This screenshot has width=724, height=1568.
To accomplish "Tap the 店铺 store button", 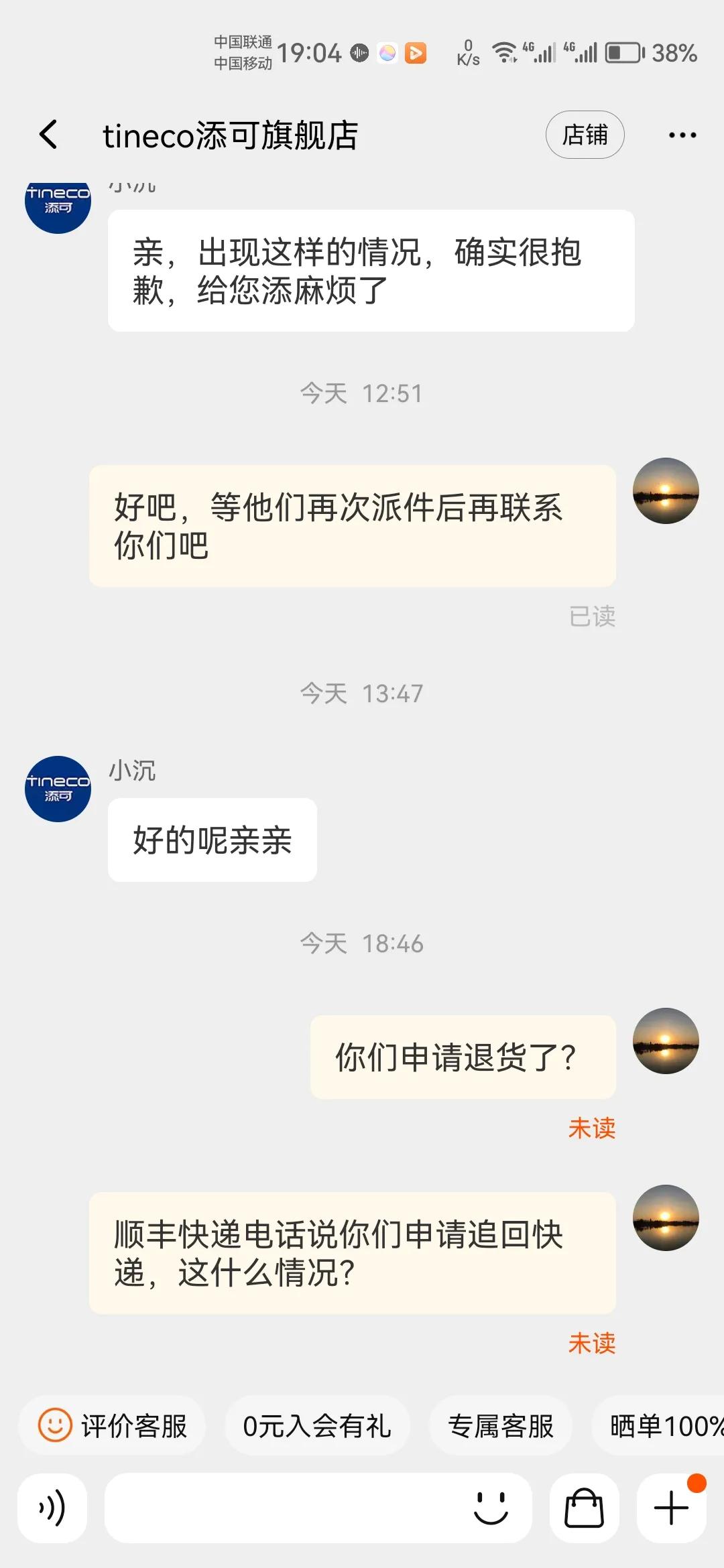I will tap(585, 134).
